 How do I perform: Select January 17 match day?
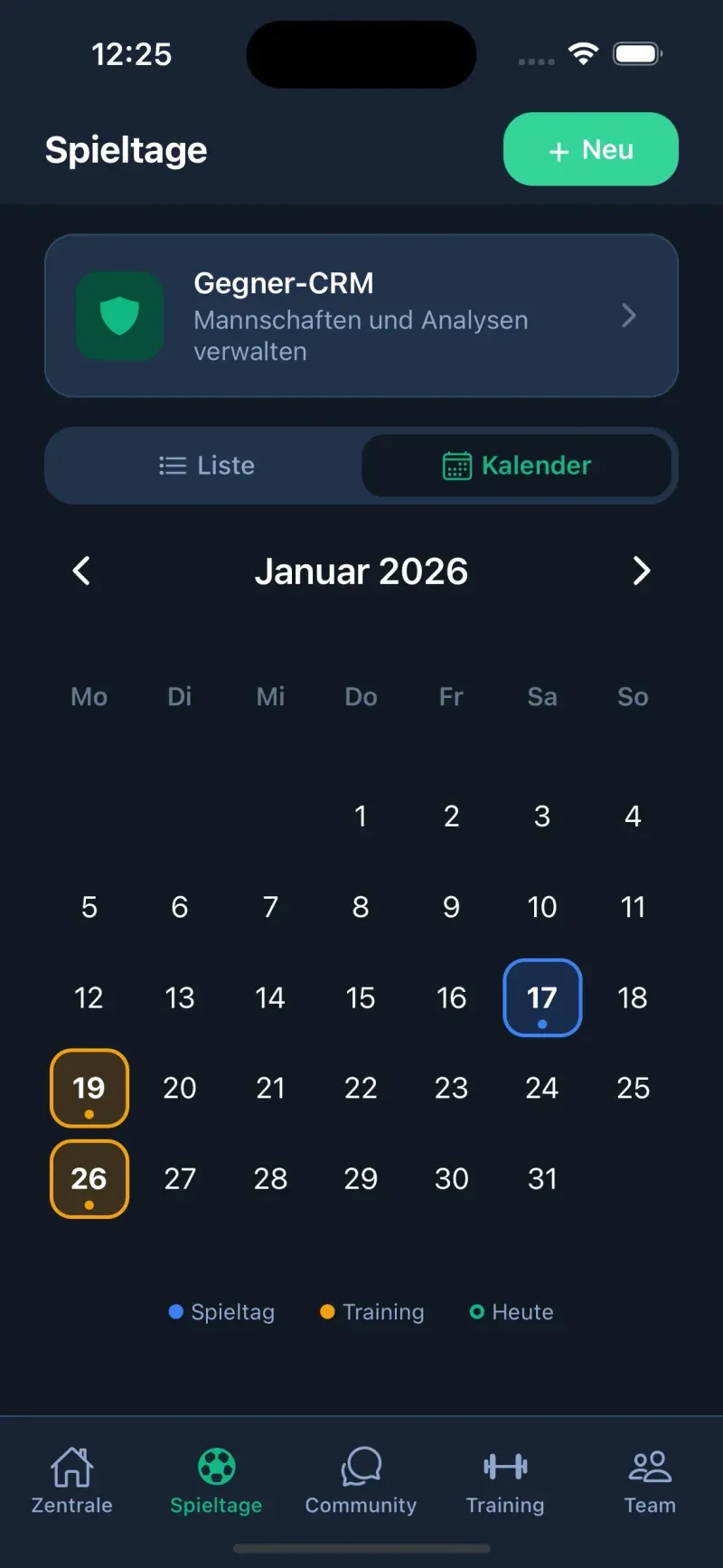[541, 997]
